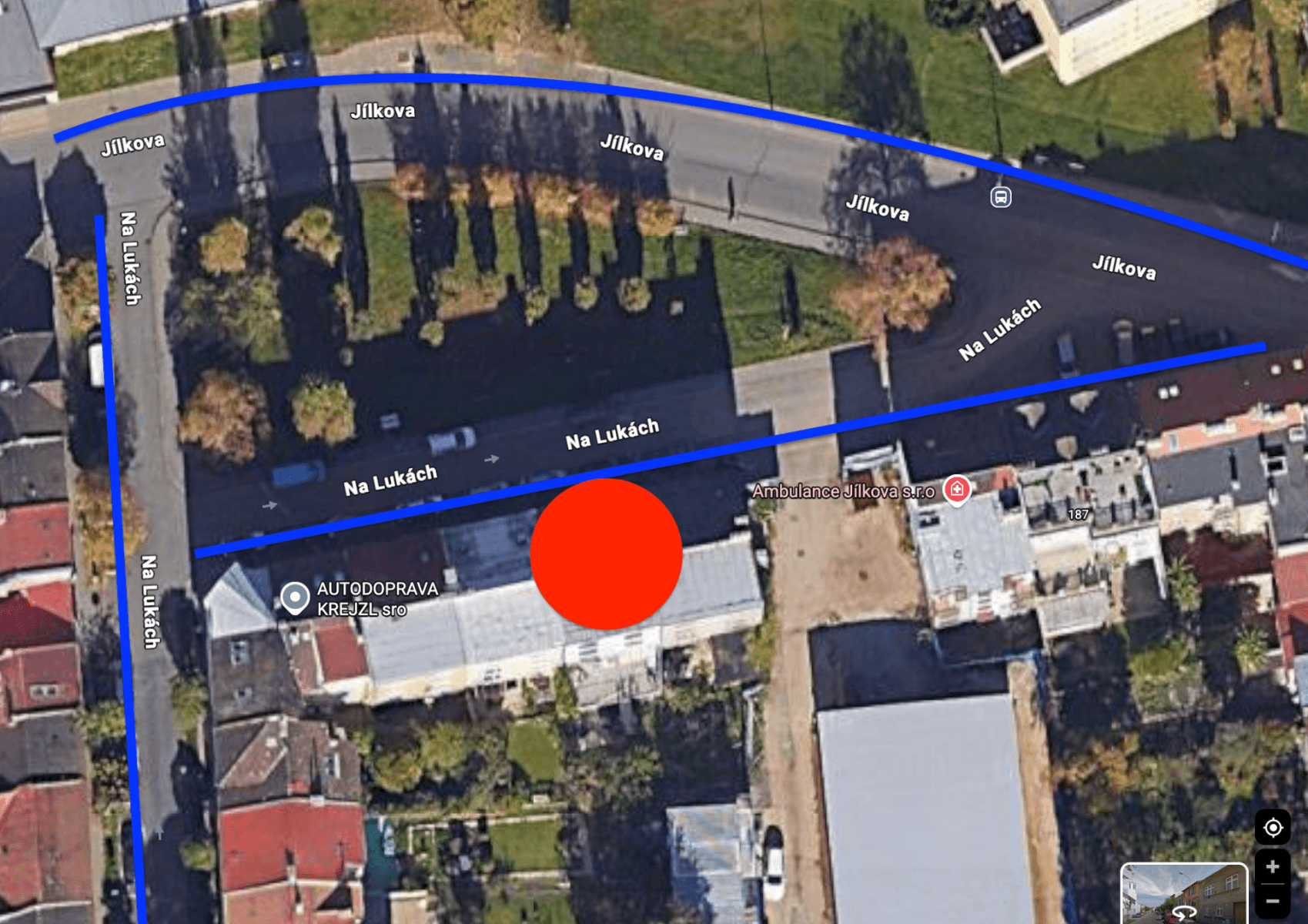Image resolution: width=1308 pixels, height=924 pixels.
Task: Tap the bus stop icon on Jílkova
Action: pos(1000,197)
